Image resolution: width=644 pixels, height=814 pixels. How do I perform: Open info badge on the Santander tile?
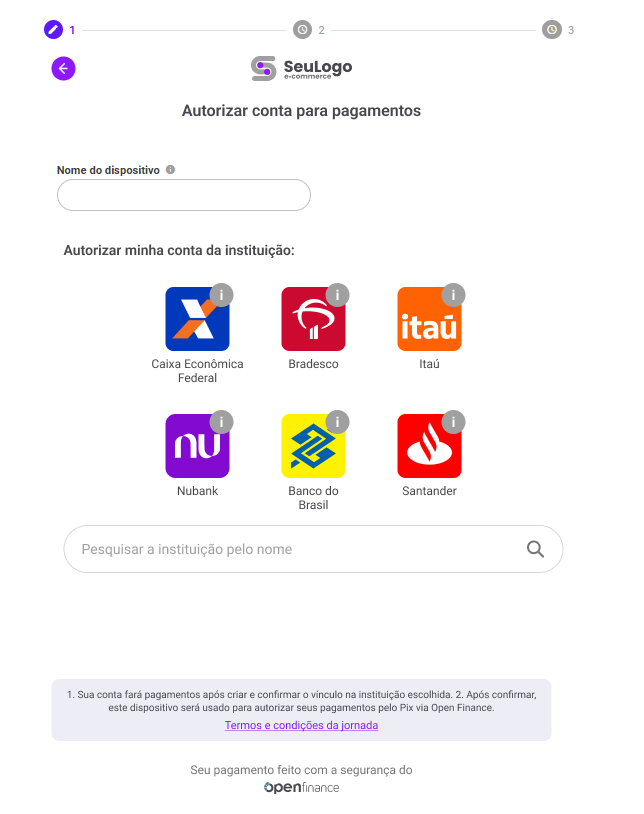[x=454, y=421]
